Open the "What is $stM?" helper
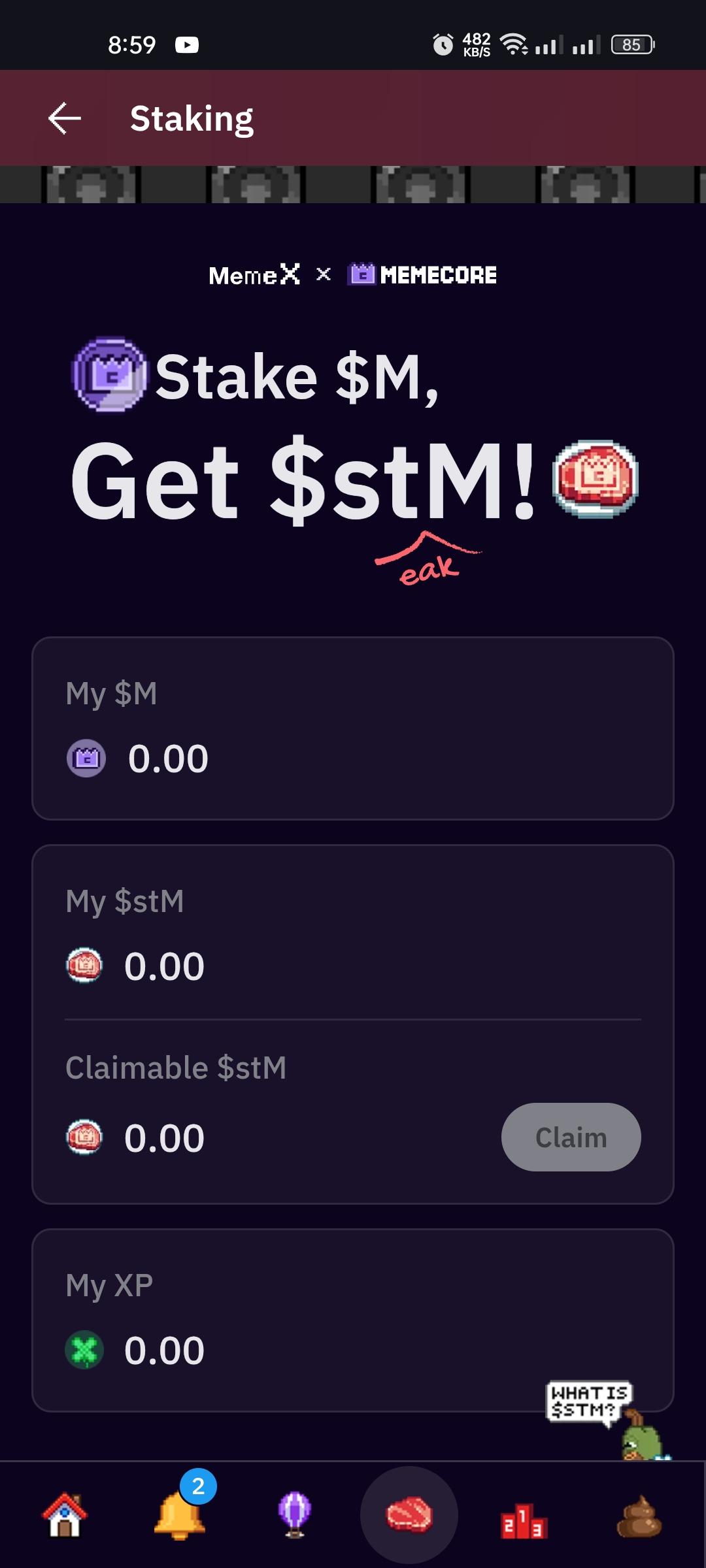Viewport: 706px width, 1568px height. (590, 1402)
